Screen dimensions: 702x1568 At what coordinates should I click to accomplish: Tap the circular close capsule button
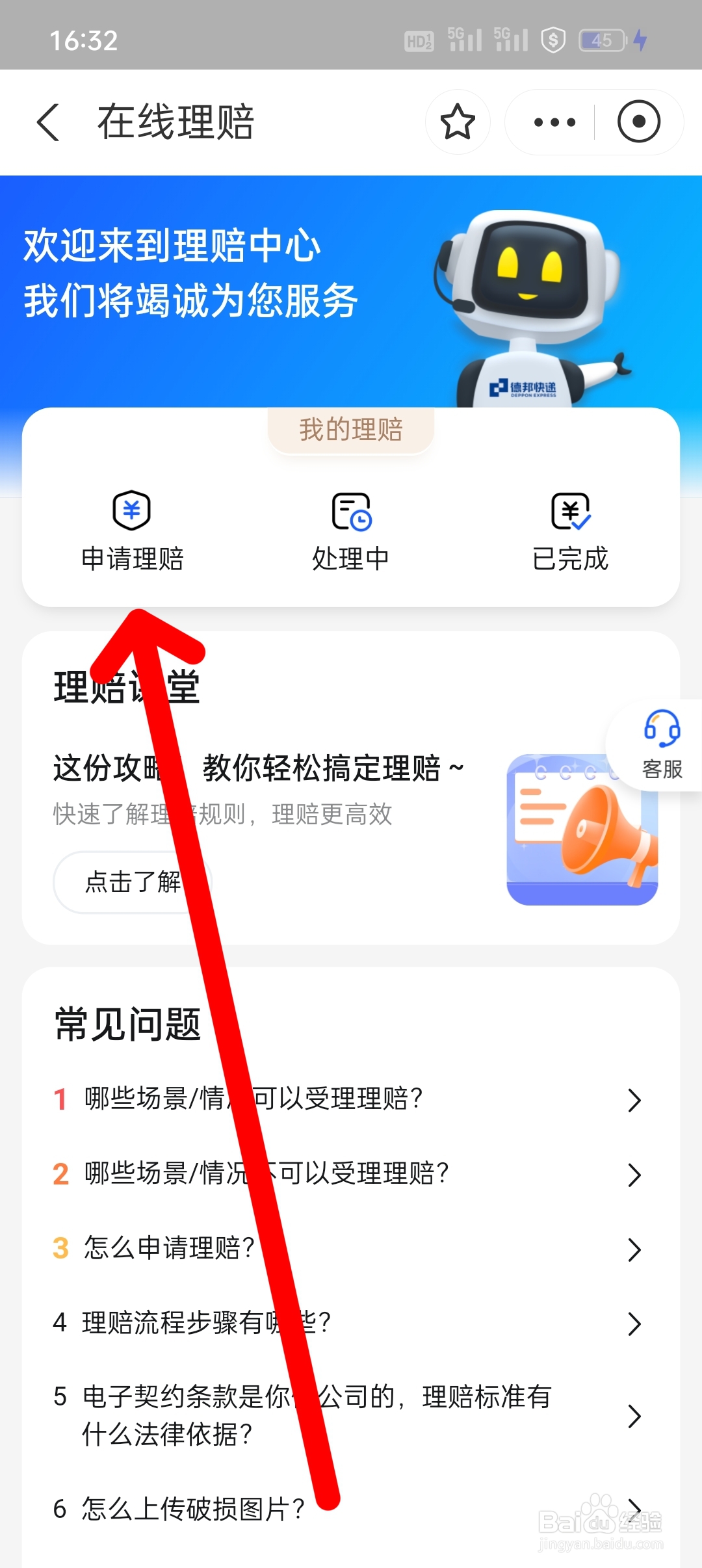pos(639,122)
